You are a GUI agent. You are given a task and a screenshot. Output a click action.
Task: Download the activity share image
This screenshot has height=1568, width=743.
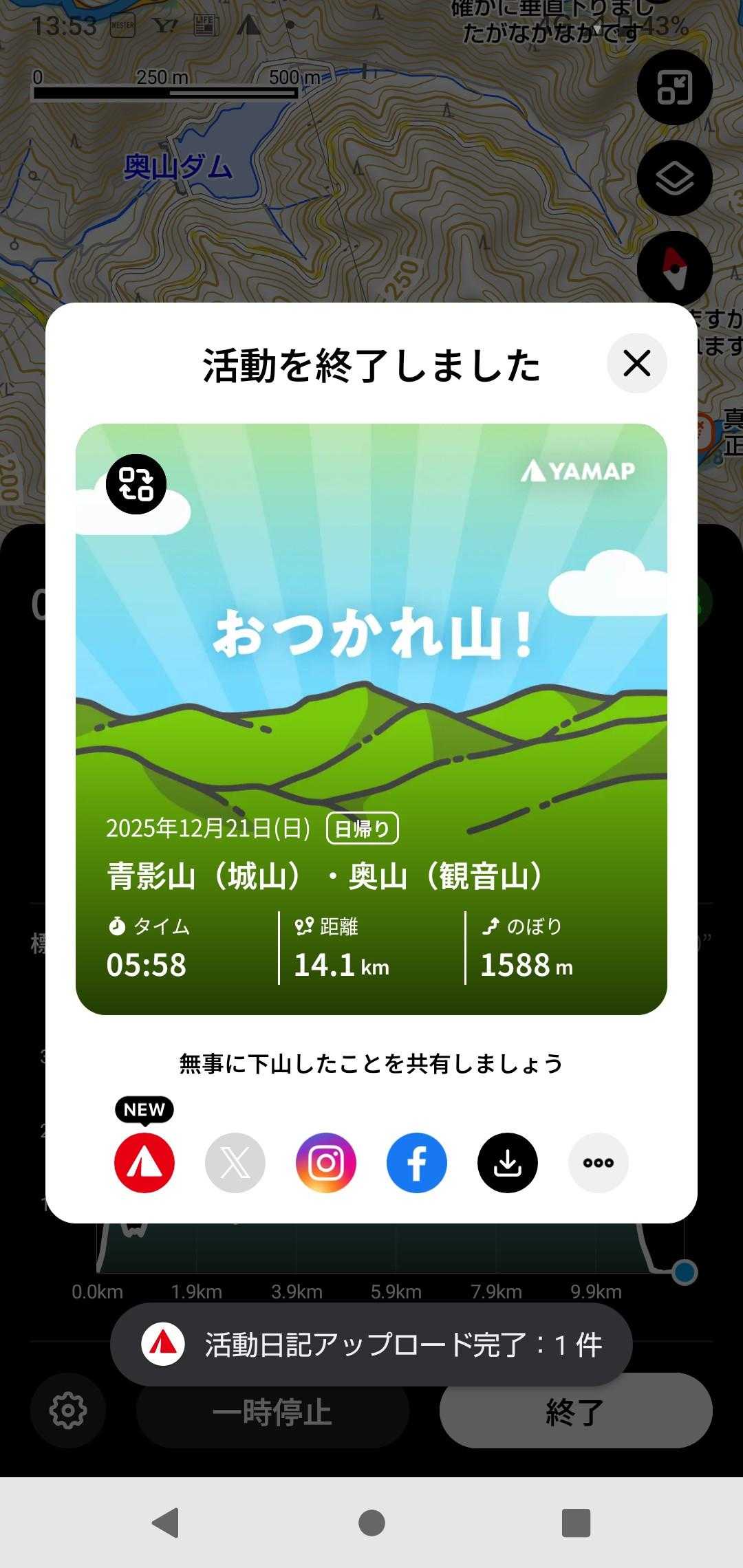point(508,1163)
